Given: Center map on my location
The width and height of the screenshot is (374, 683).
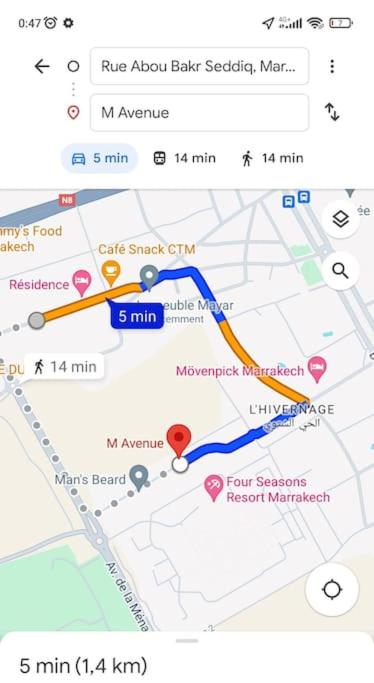Looking at the screenshot, I should click(332, 590).
